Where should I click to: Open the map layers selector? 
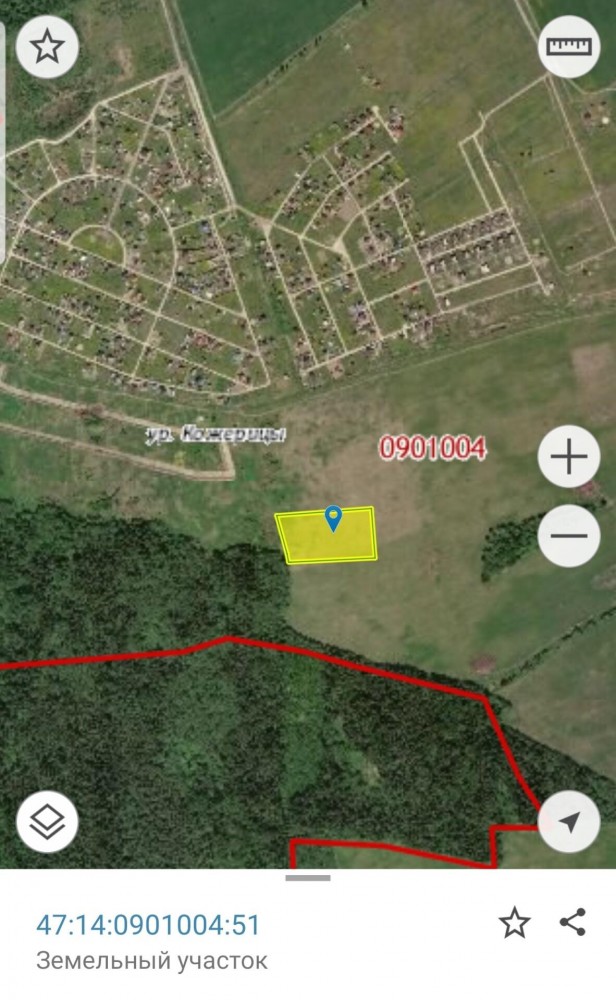(47, 821)
